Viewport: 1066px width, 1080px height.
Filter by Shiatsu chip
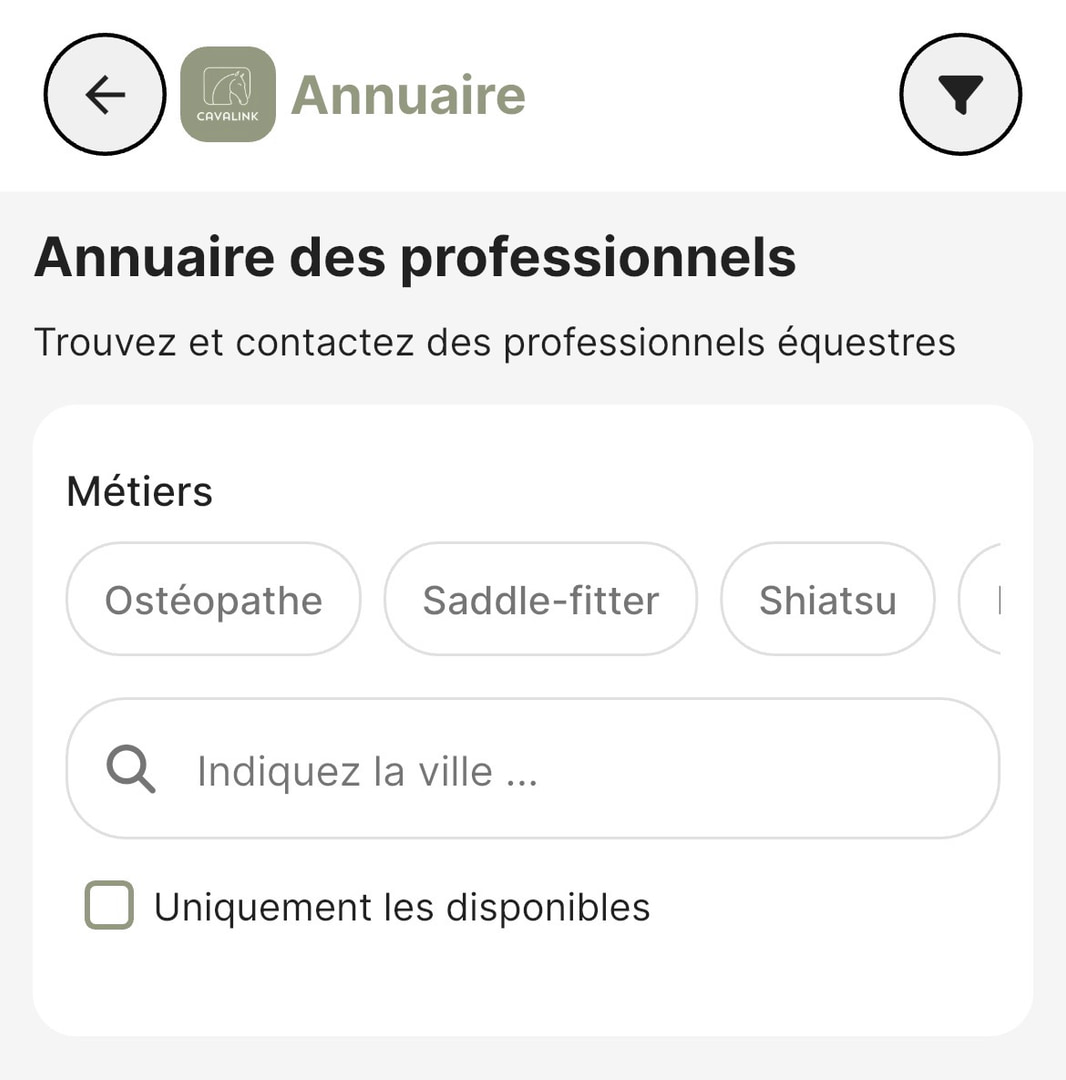828,599
